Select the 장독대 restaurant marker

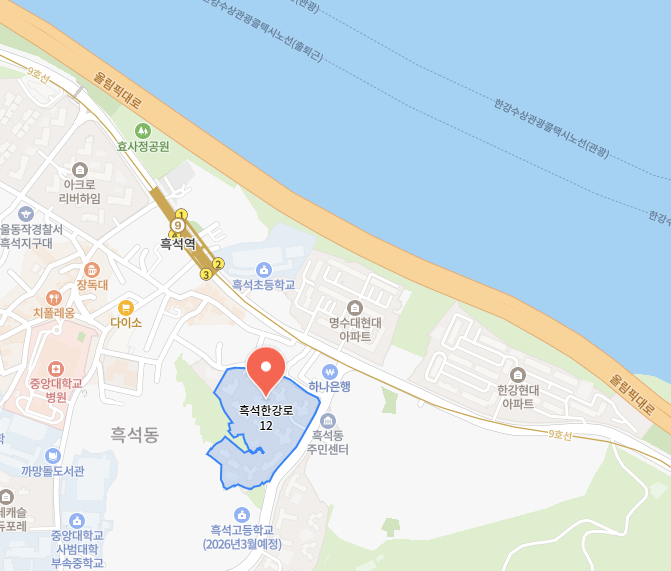pyautogui.click(x=91, y=269)
